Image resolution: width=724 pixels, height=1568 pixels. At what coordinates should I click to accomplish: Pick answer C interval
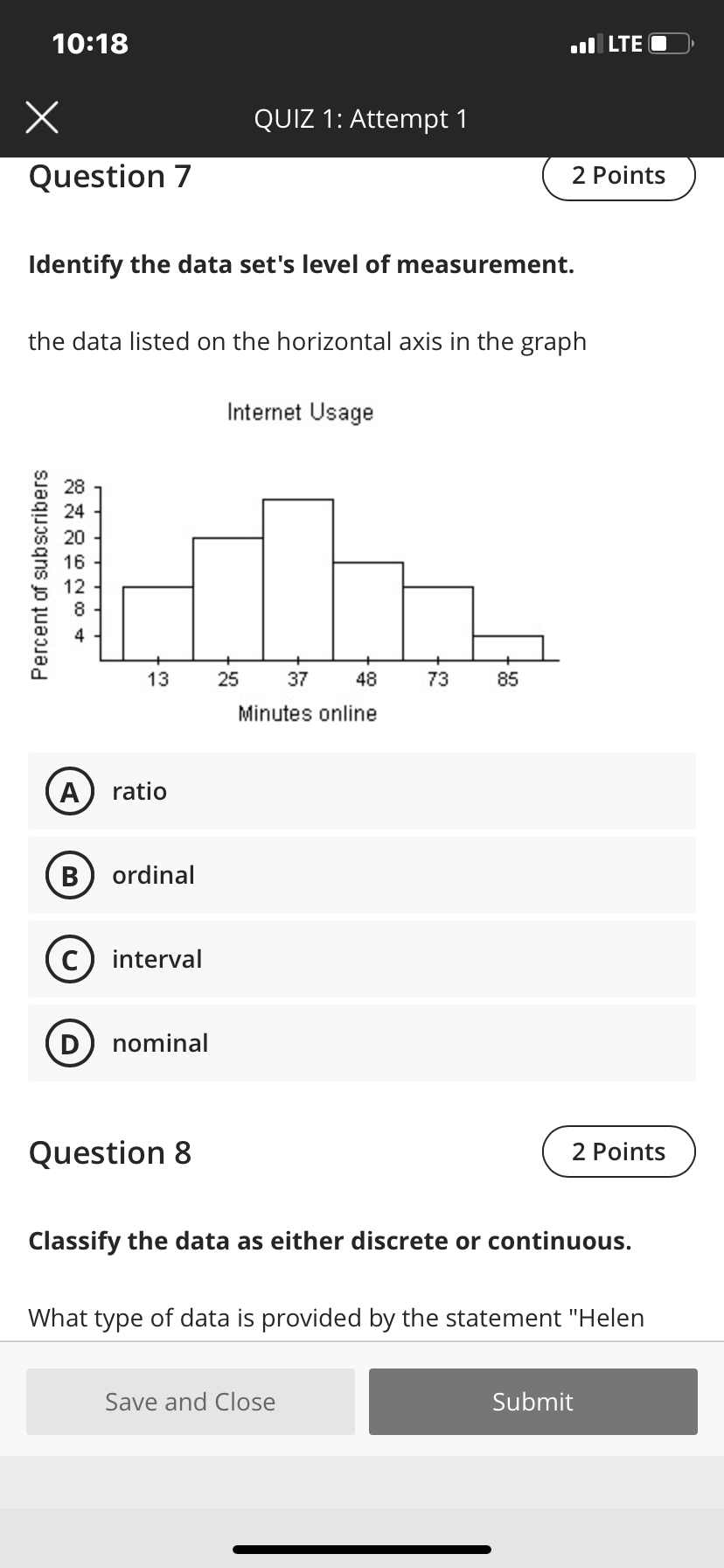(x=362, y=959)
